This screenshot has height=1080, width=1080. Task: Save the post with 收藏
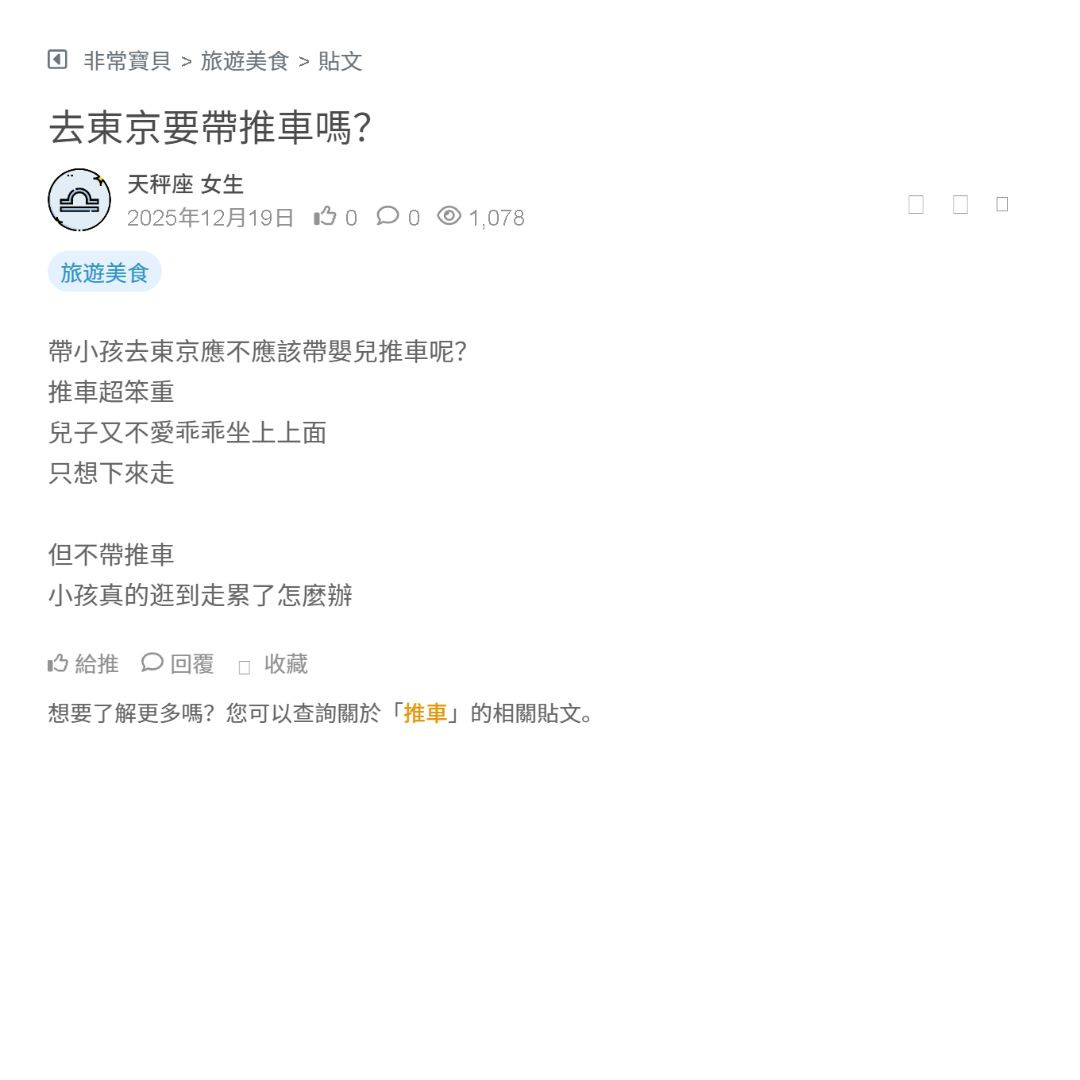pyautogui.click(x=274, y=665)
